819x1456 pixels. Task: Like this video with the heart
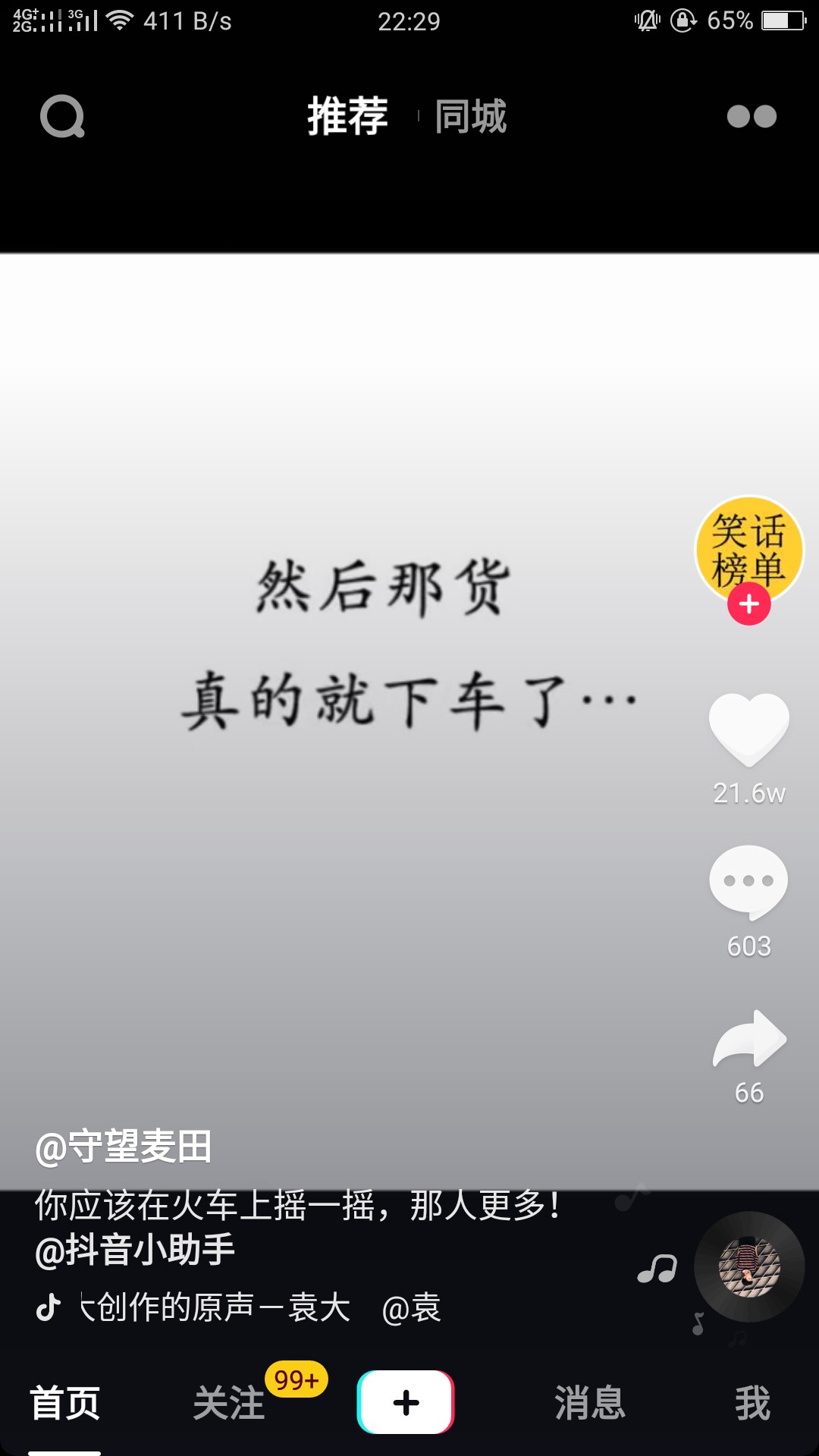coord(749,728)
